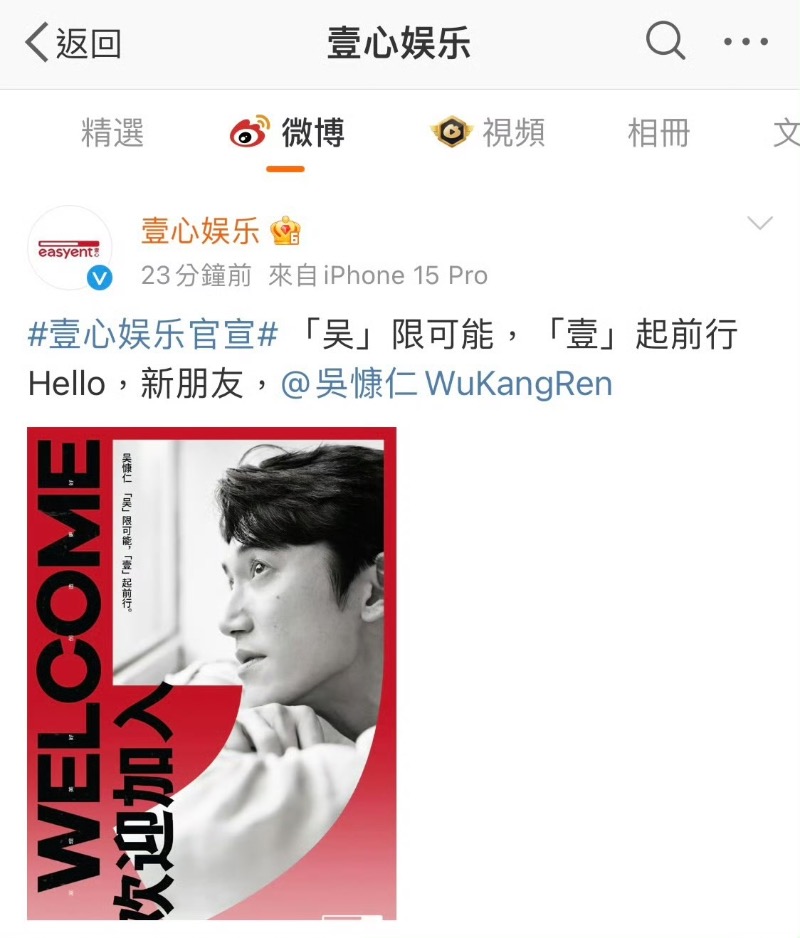Image resolution: width=800 pixels, height=938 pixels.
Task: Select the 微博 tab
Action: click(288, 133)
